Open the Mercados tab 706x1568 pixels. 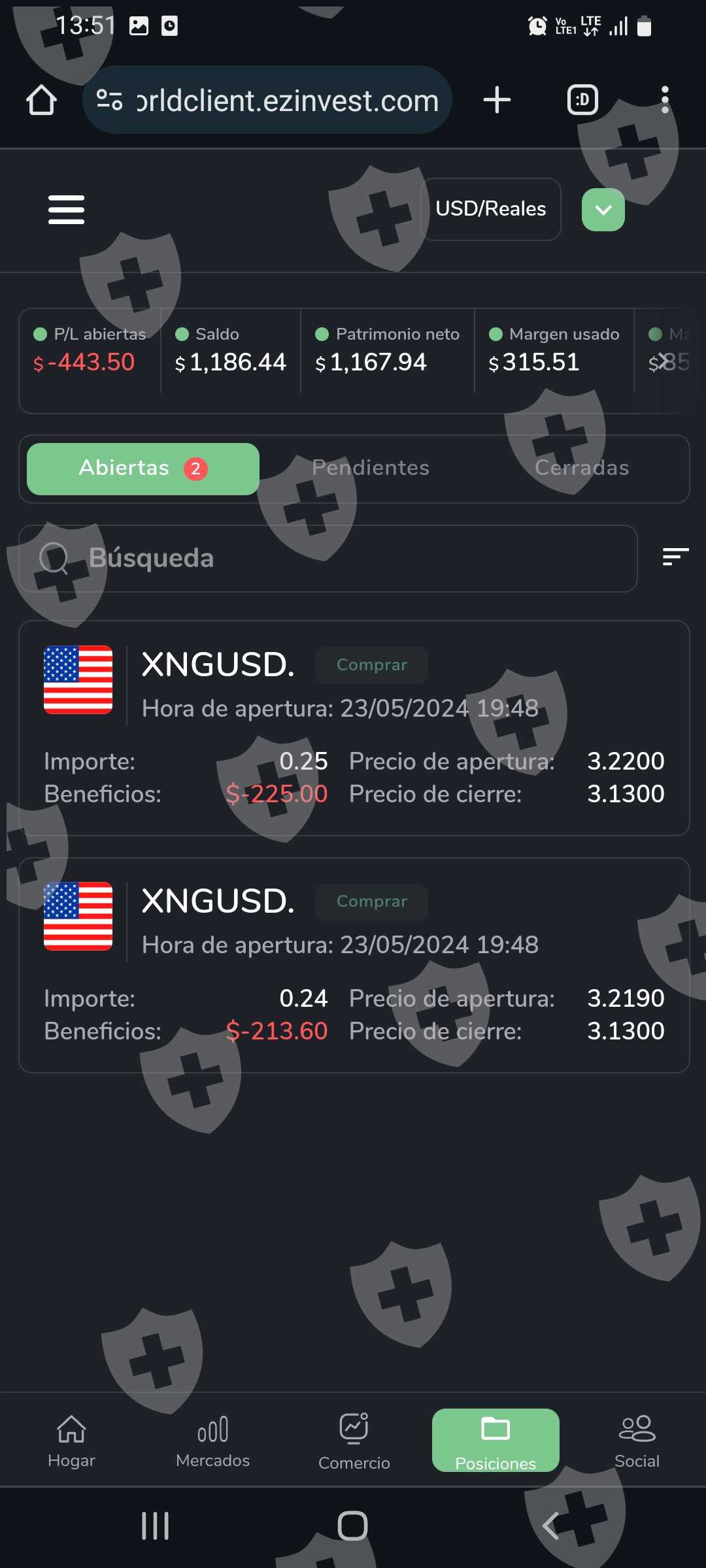point(212,1441)
